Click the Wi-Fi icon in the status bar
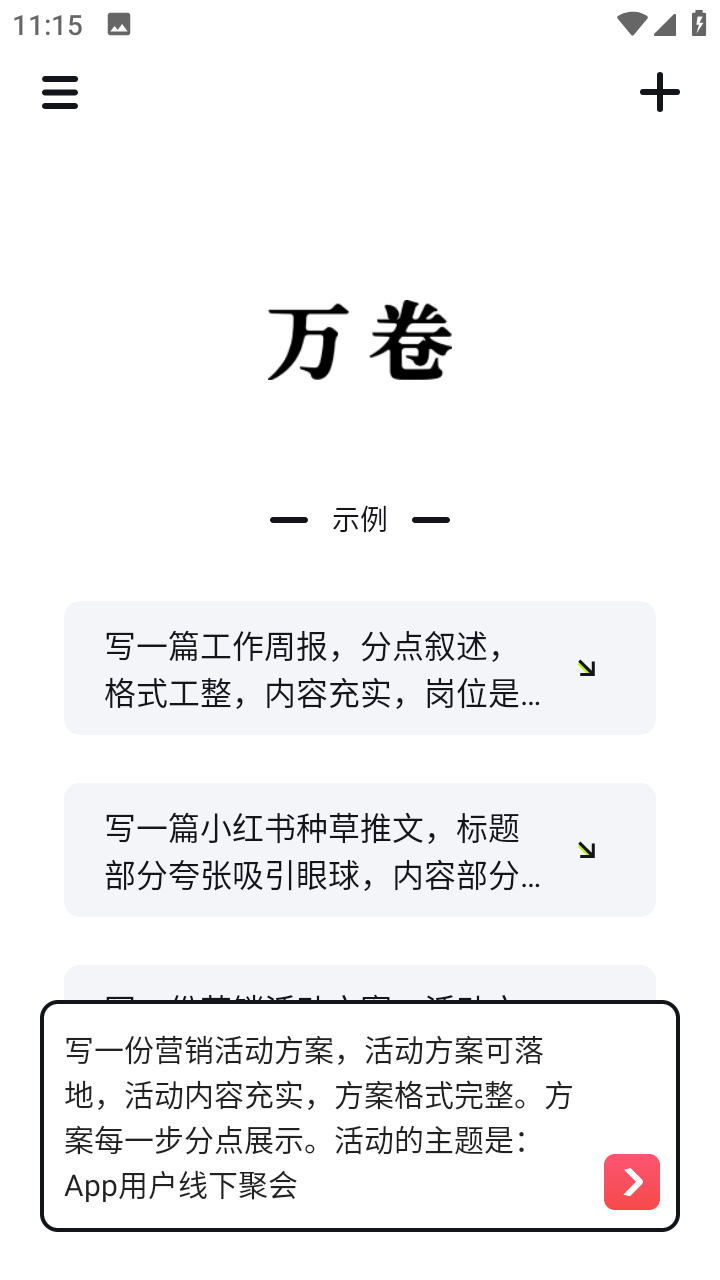The image size is (720, 1280). tap(631, 24)
